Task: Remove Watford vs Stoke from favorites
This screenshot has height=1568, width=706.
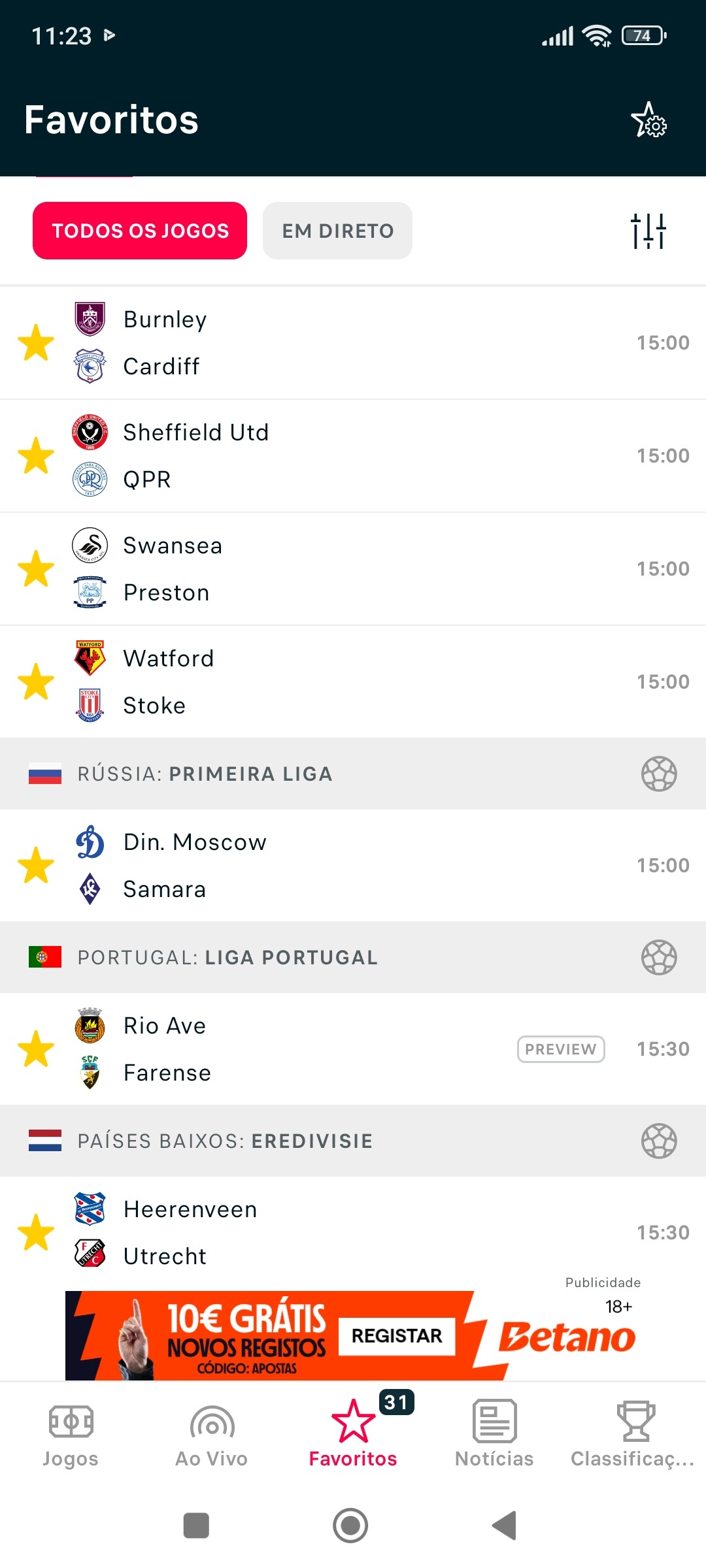Action: coord(36,682)
